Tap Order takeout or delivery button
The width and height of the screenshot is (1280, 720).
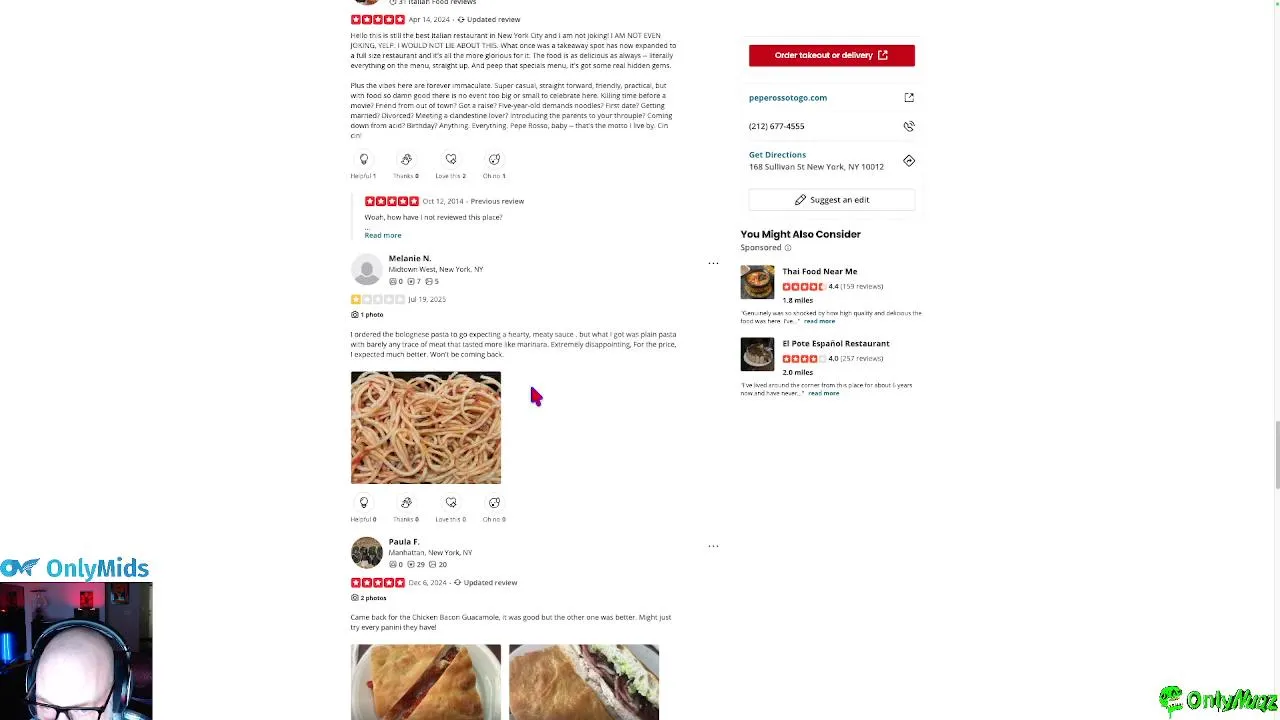tap(831, 55)
